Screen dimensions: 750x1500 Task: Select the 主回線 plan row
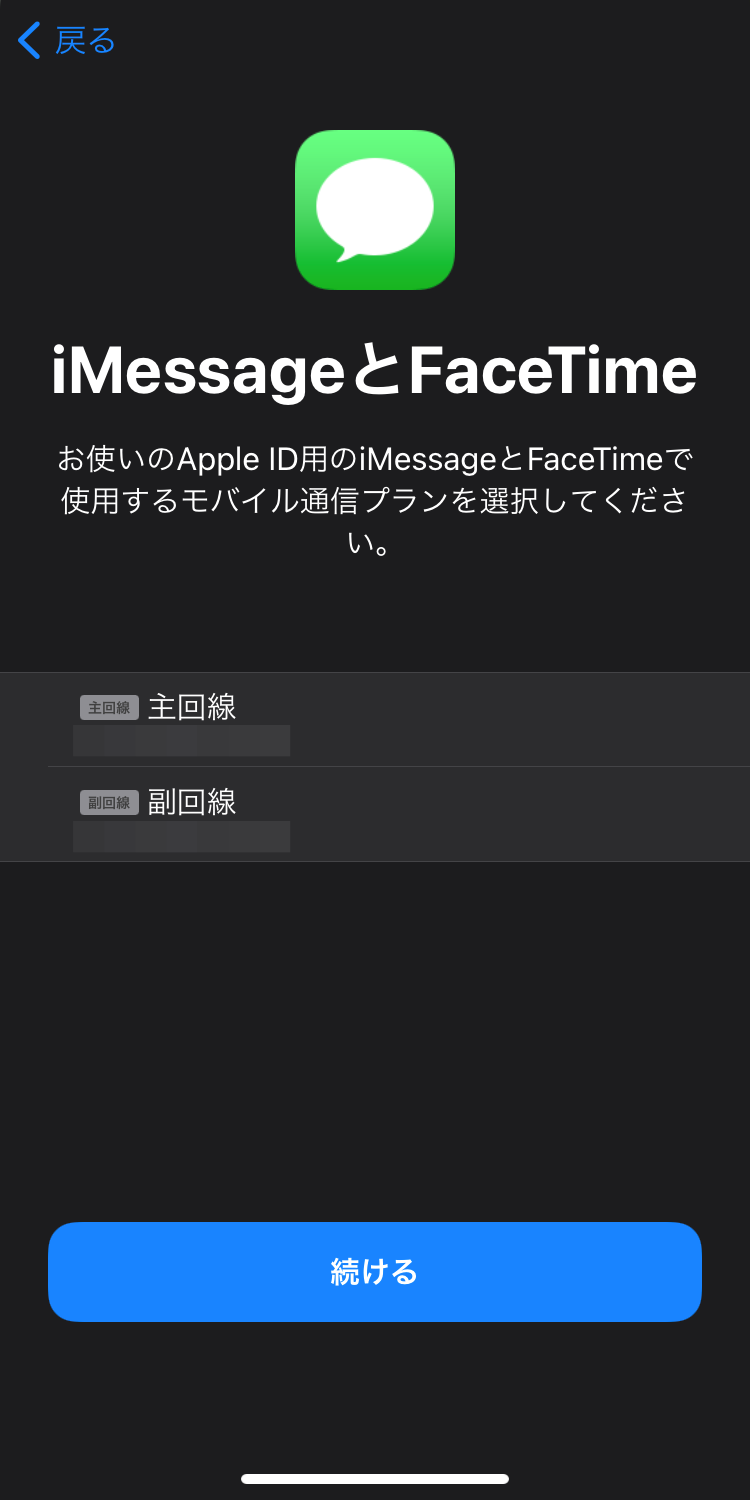click(375, 720)
